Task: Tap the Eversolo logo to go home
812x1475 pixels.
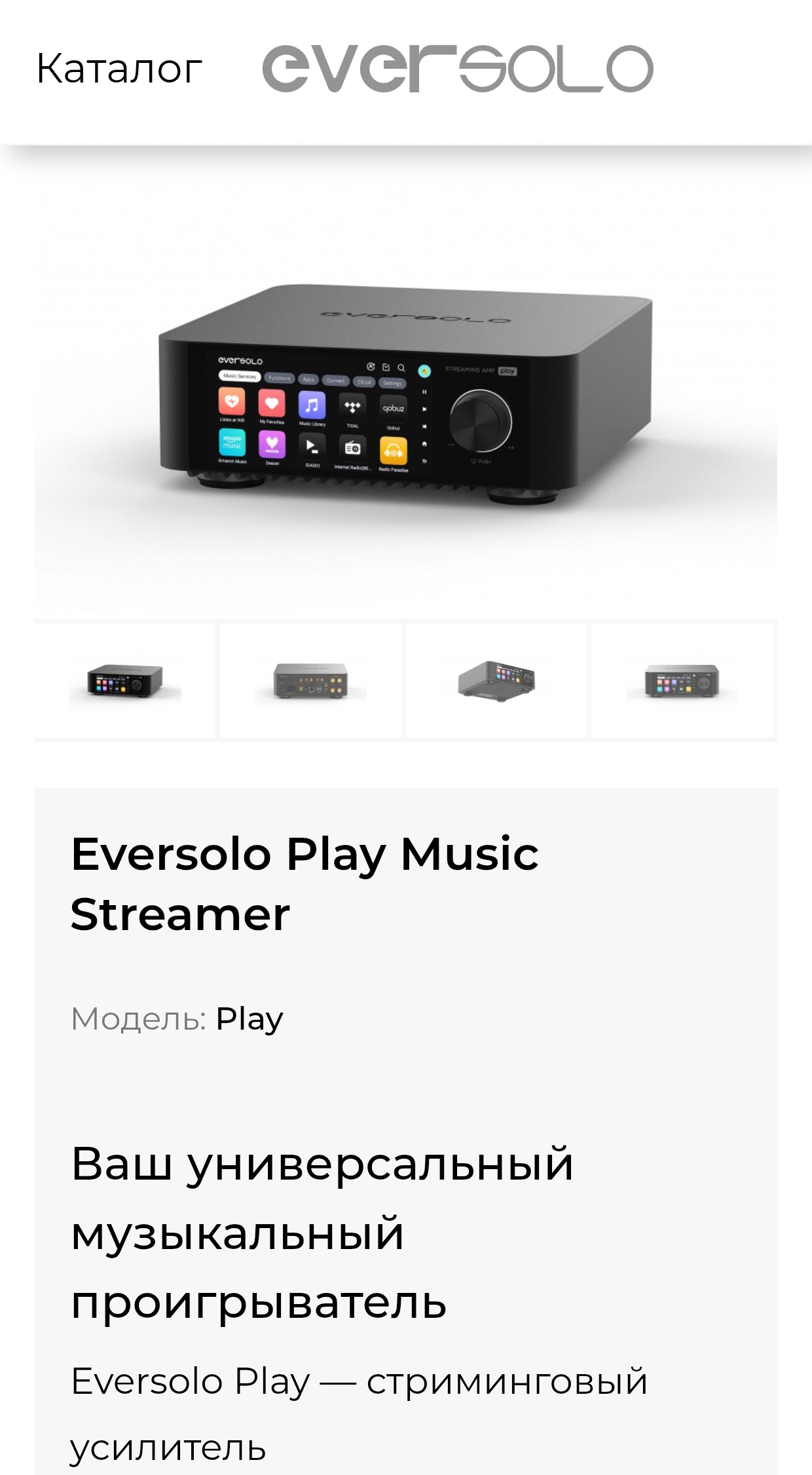Action: click(457, 68)
